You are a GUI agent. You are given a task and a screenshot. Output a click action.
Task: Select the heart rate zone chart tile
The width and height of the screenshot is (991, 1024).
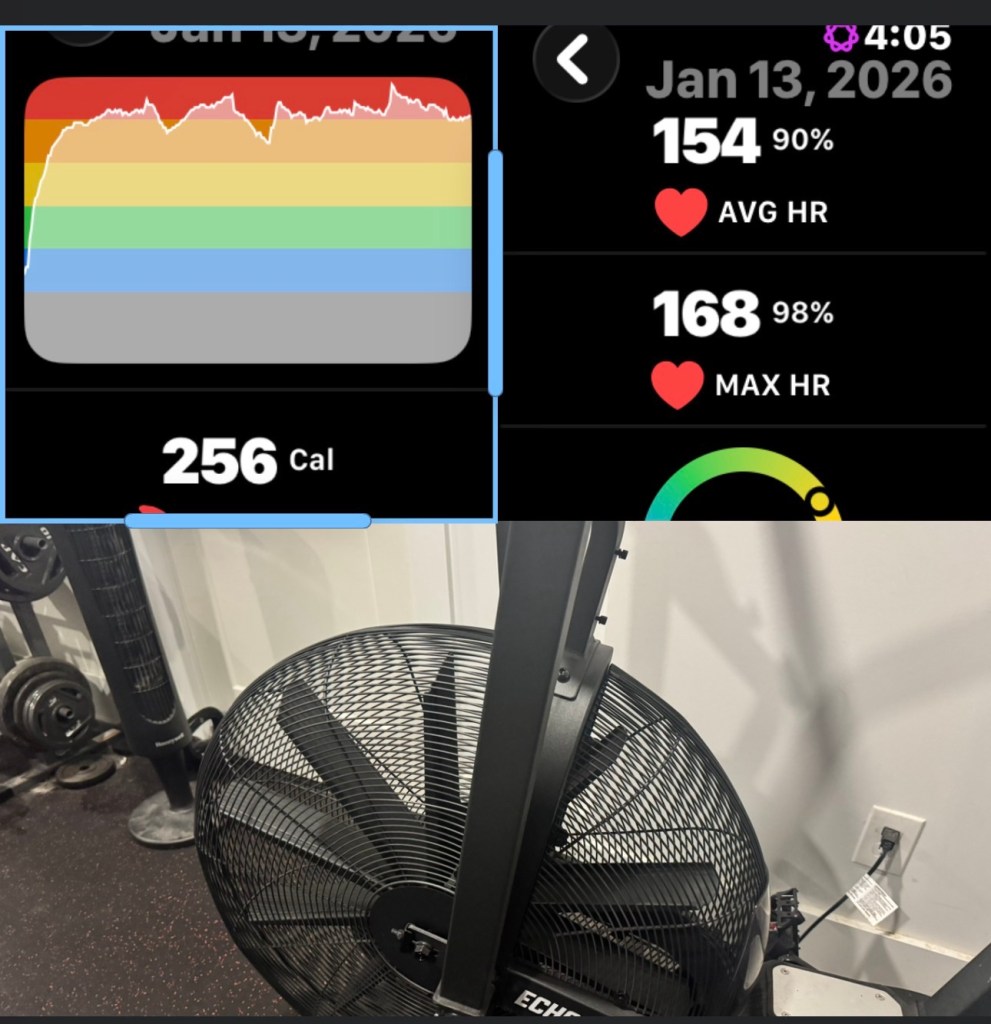pyautogui.click(x=248, y=220)
